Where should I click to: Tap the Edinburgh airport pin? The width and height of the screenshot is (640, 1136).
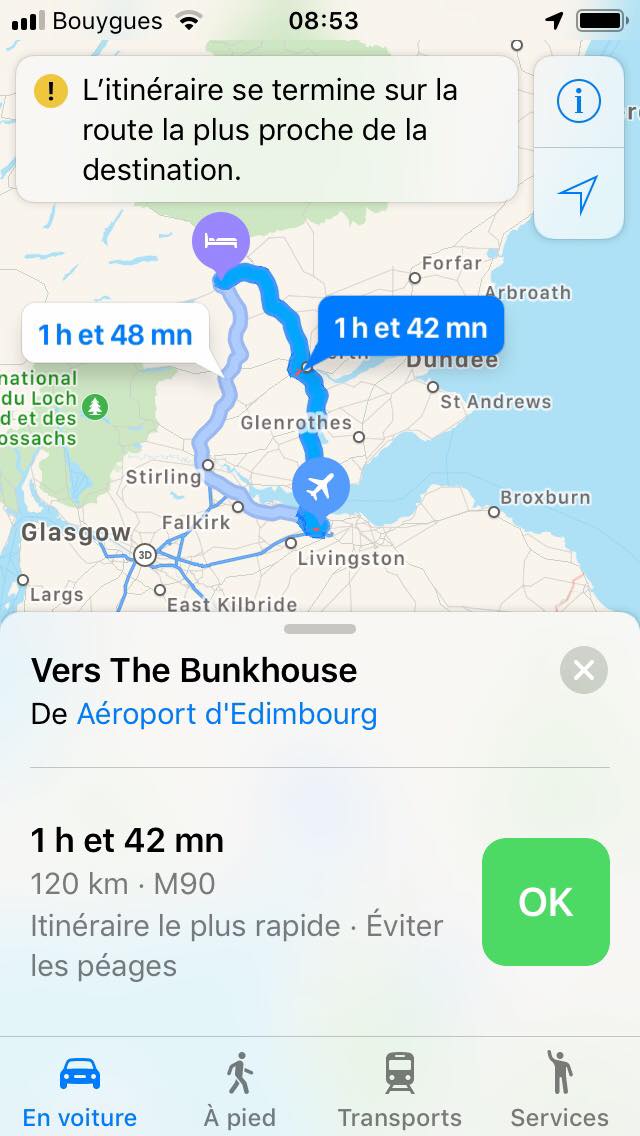320,487
